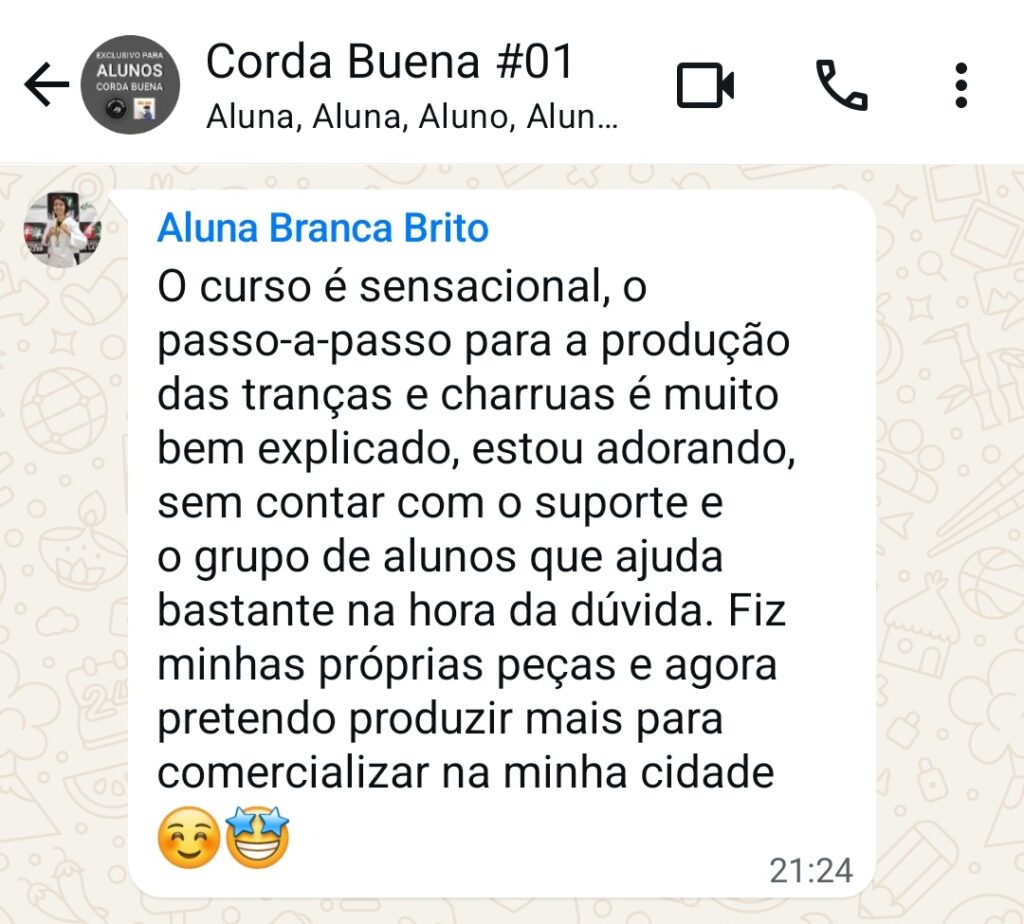Viewport: 1024px width, 924px height.
Task: Start a video call with the group
Action: click(705, 85)
